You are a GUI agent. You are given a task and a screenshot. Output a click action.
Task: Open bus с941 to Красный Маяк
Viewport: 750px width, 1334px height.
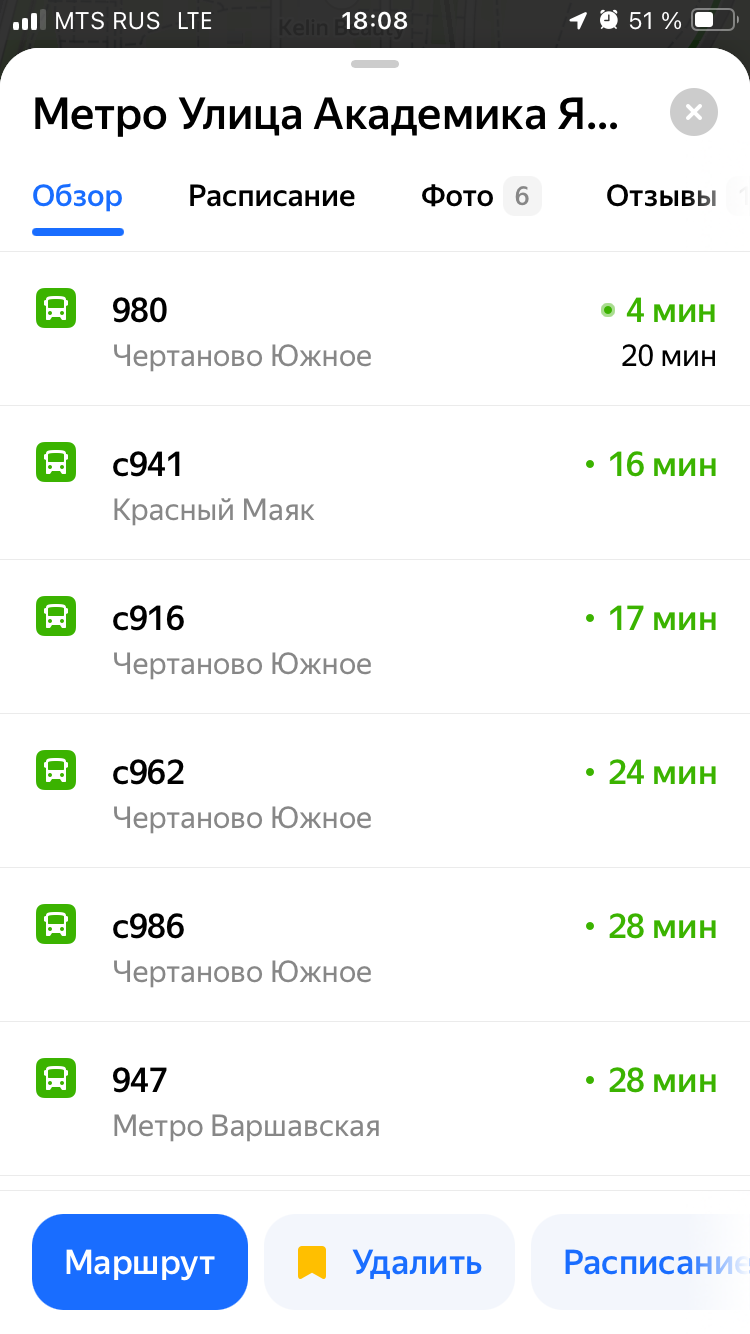point(375,483)
